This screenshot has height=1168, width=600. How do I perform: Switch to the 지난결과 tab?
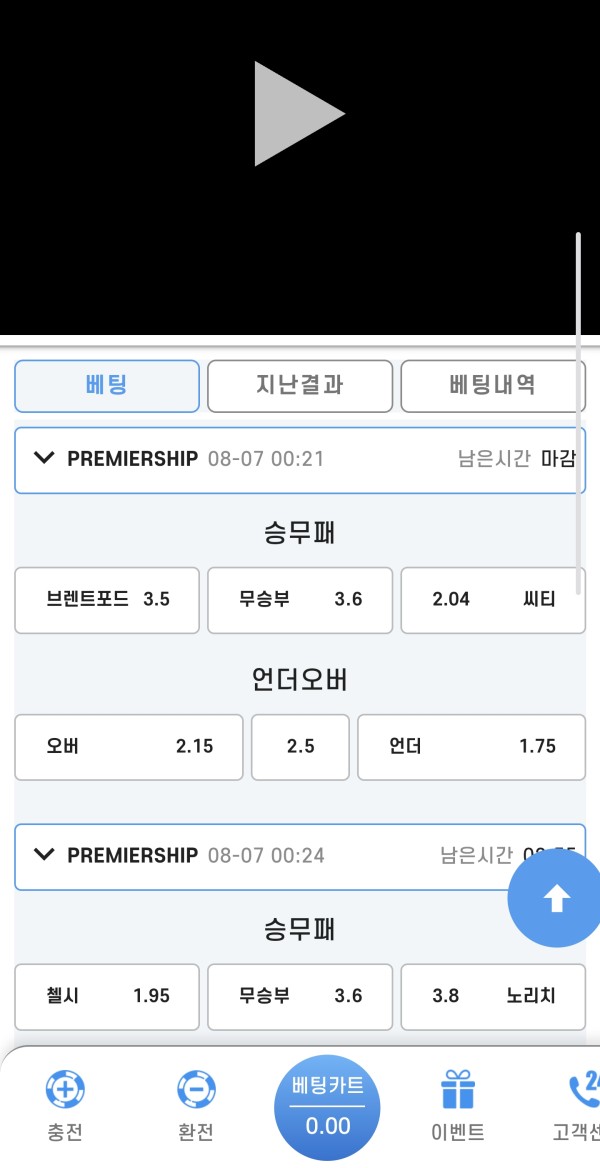coord(300,386)
